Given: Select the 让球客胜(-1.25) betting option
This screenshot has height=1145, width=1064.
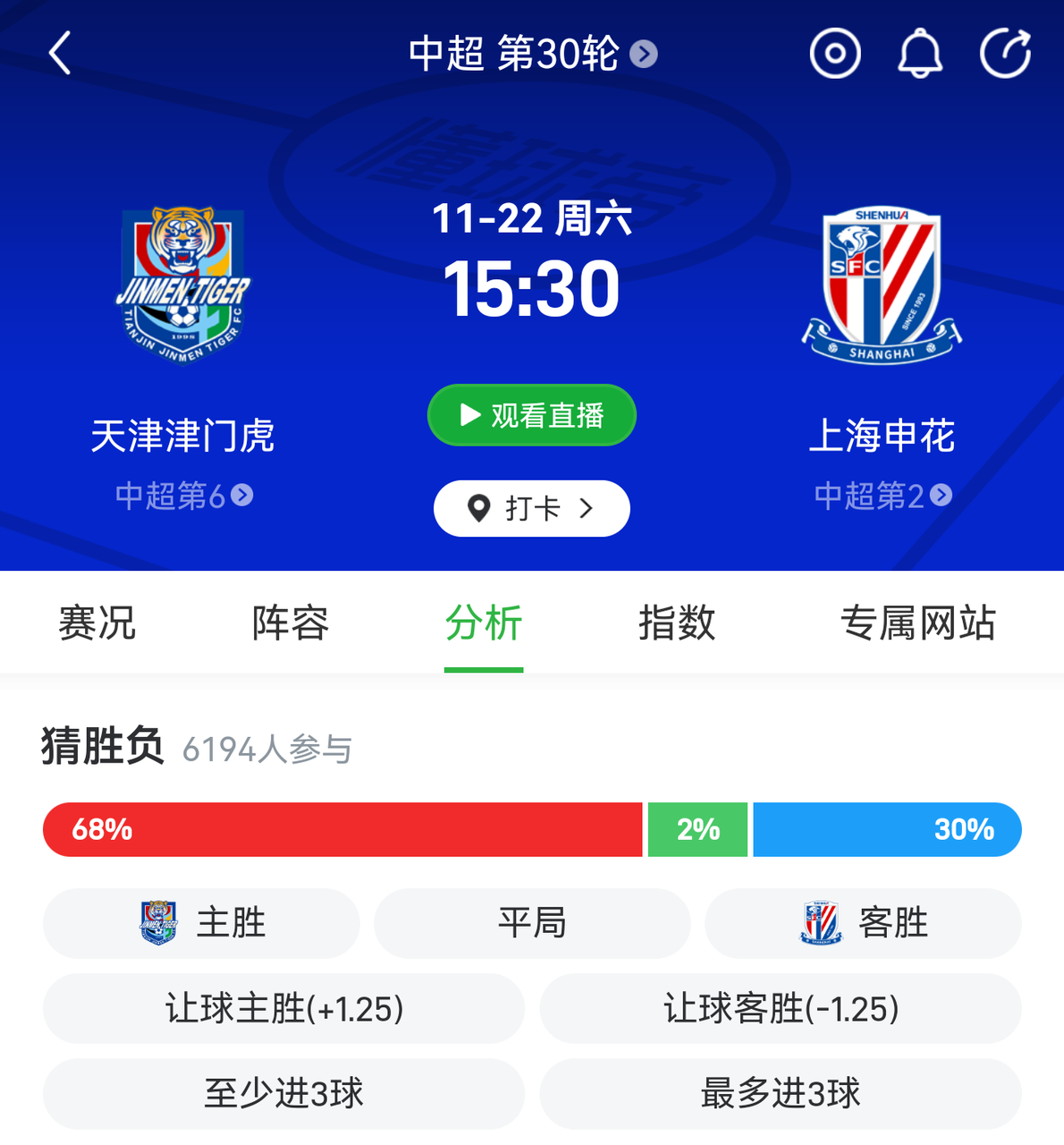Looking at the screenshot, I should (780, 1008).
